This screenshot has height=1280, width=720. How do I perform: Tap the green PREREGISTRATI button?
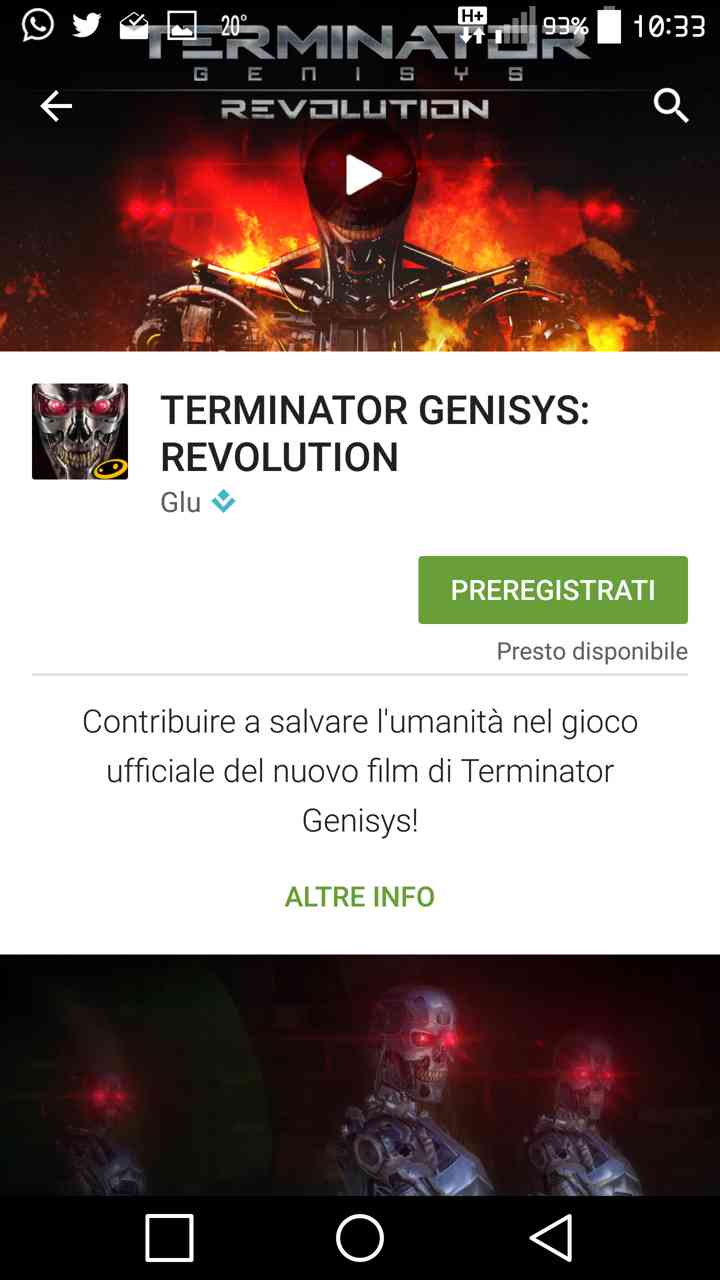[x=552, y=590]
